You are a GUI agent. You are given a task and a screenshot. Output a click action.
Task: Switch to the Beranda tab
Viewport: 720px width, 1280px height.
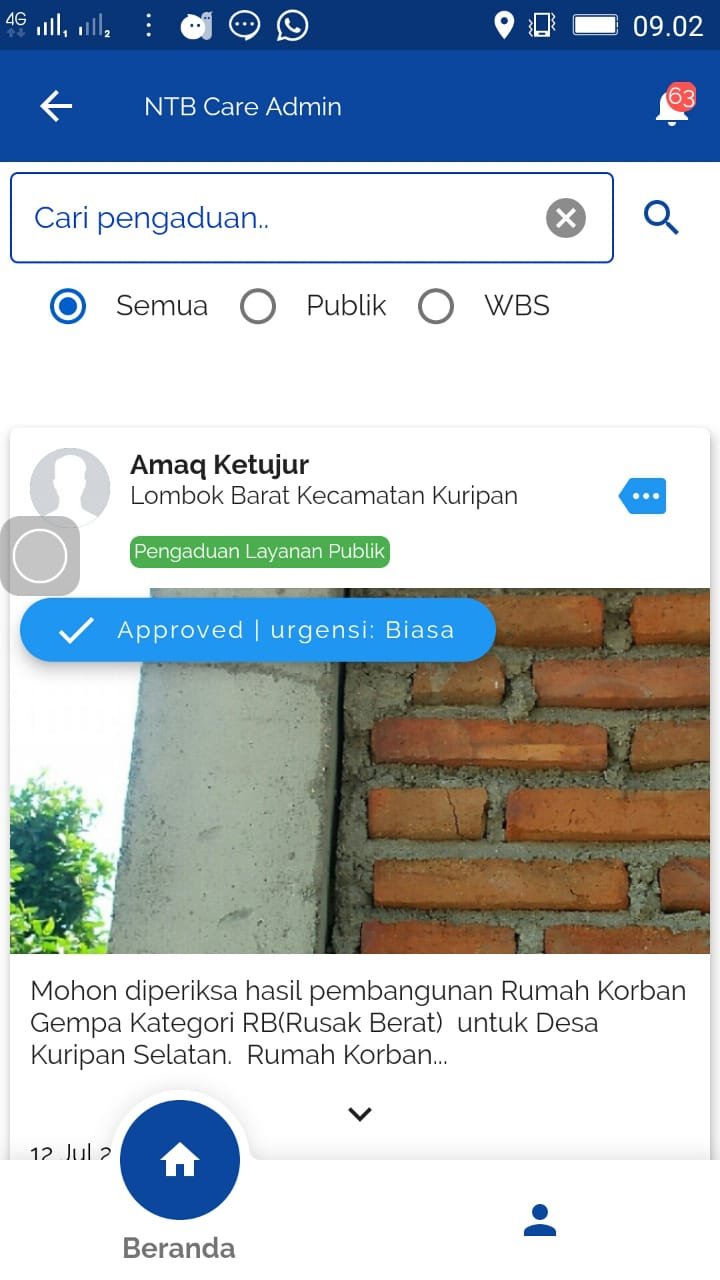click(x=180, y=1162)
